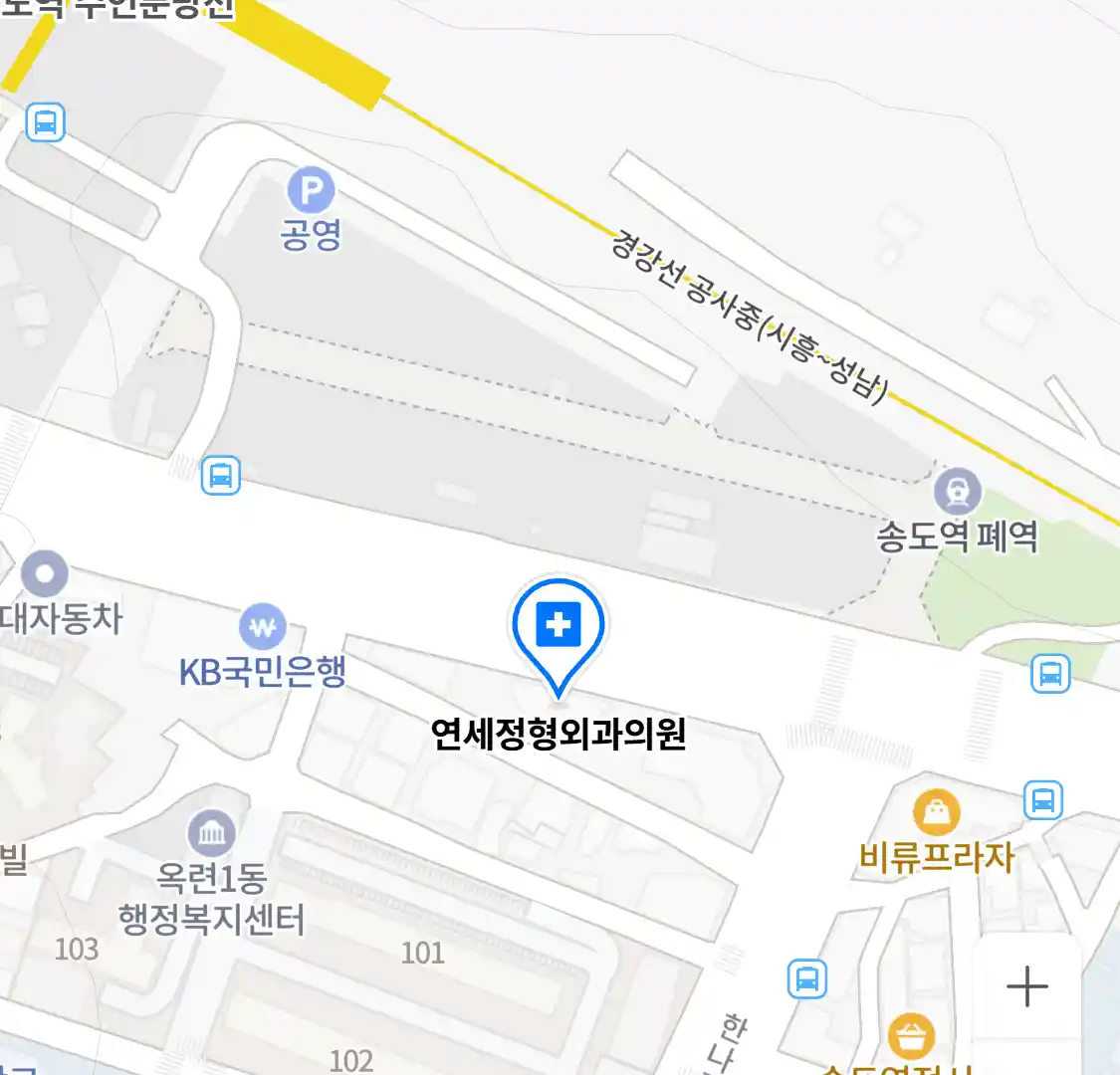Zoom in with the plus button
1120x1075 pixels.
(x=1026, y=986)
